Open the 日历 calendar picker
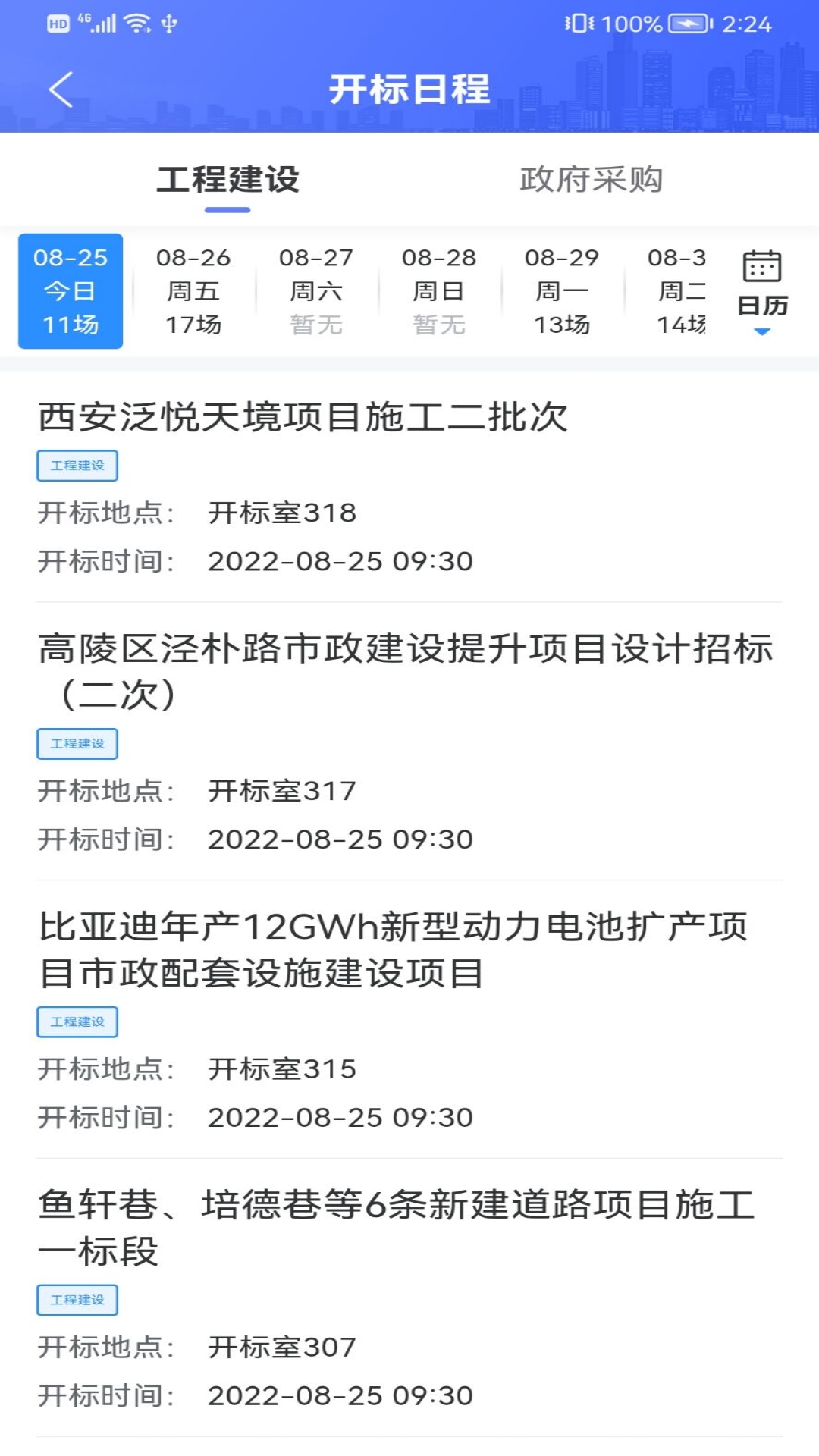 pos(762,291)
